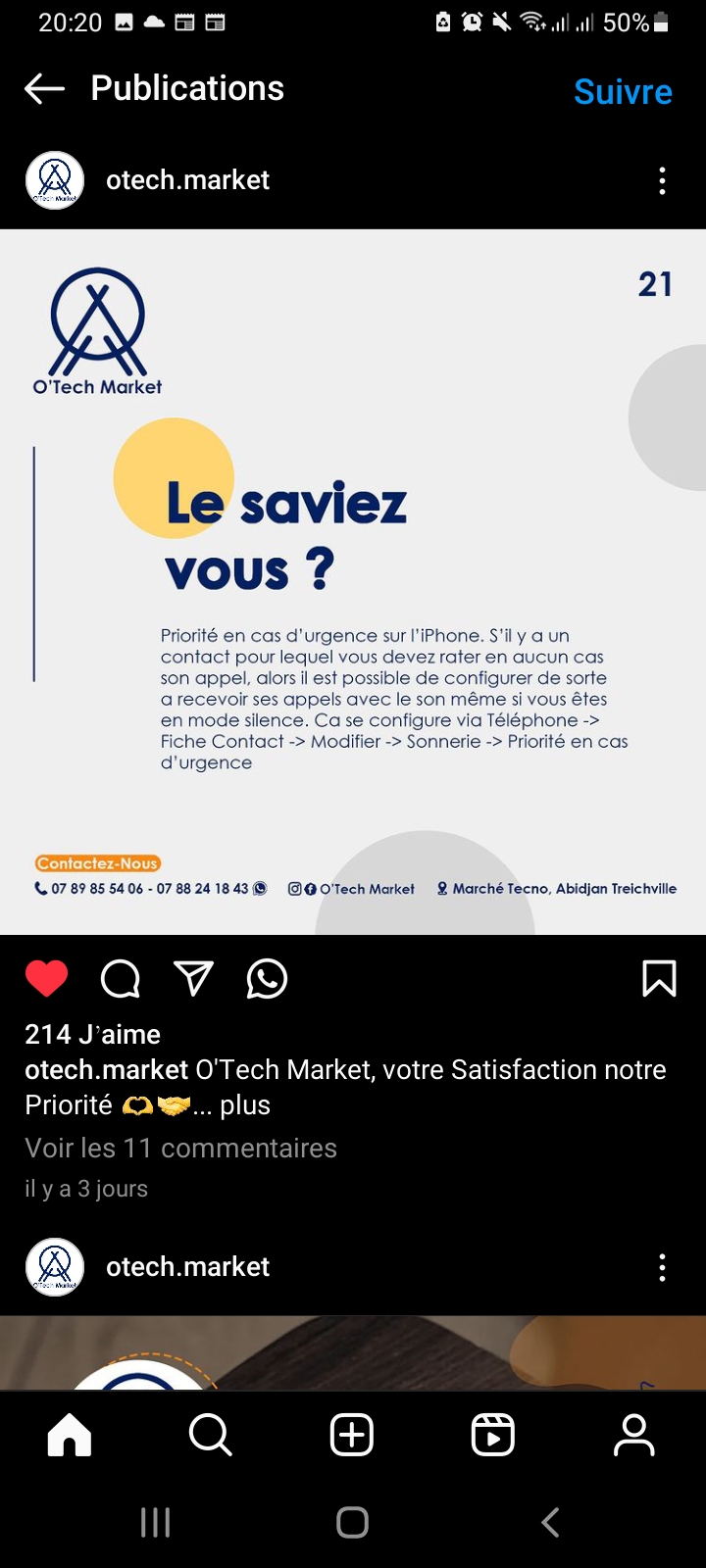
Task: Follow the account with Suivre
Action: (x=623, y=91)
